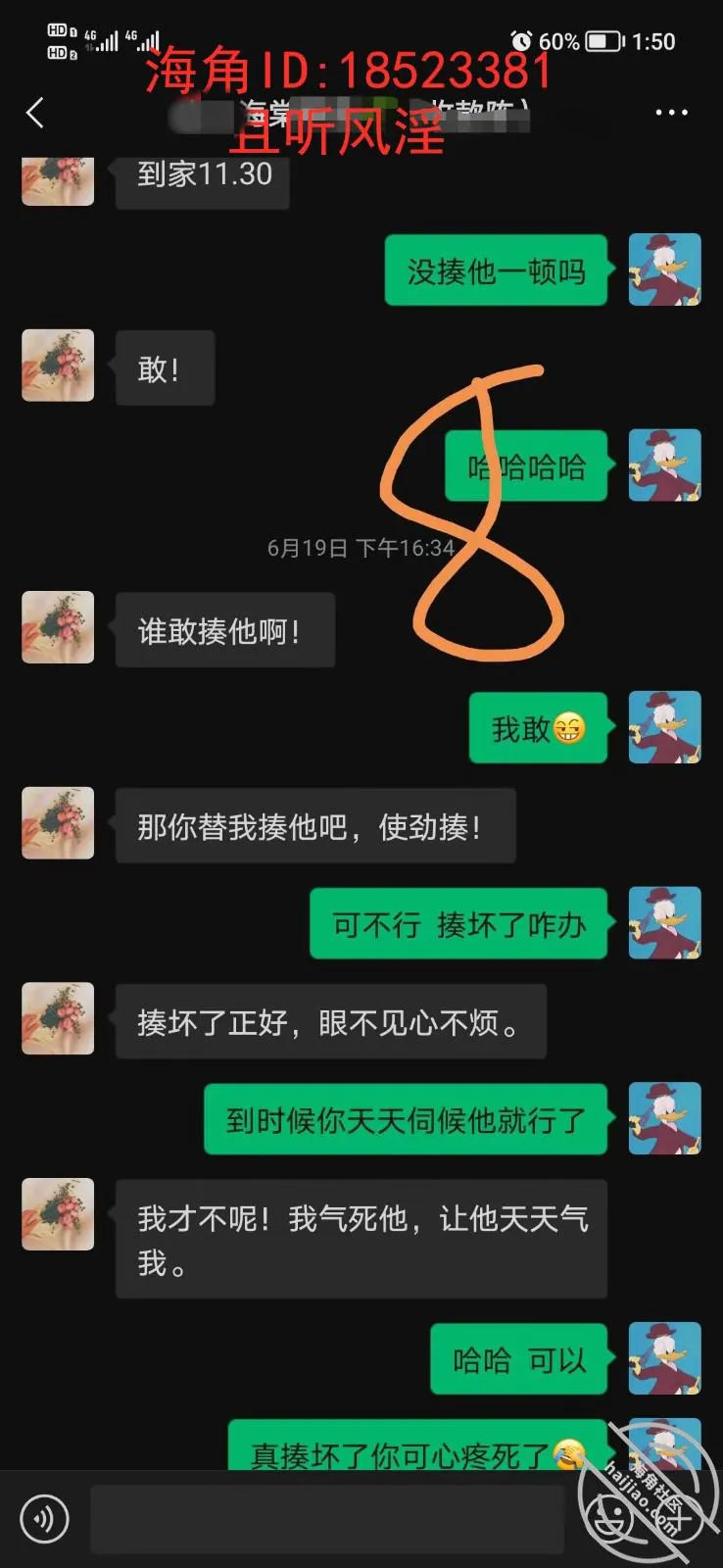Open my duck avatar beside "没揍他一顿吗"
The width and height of the screenshot is (723, 1568).
pos(664,269)
